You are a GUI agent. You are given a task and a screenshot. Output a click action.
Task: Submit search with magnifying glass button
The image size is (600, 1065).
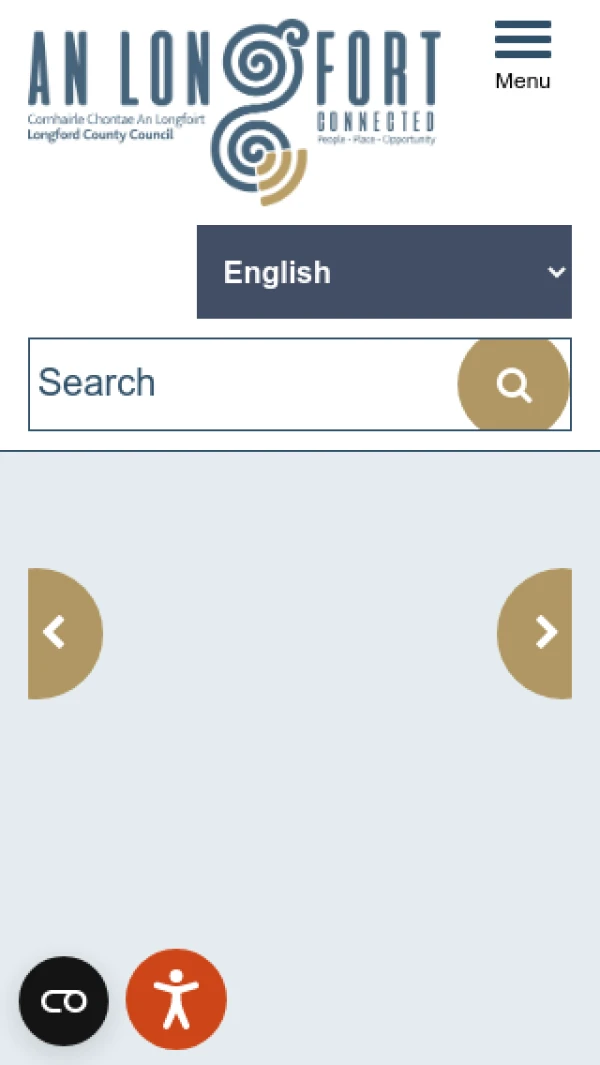click(514, 384)
